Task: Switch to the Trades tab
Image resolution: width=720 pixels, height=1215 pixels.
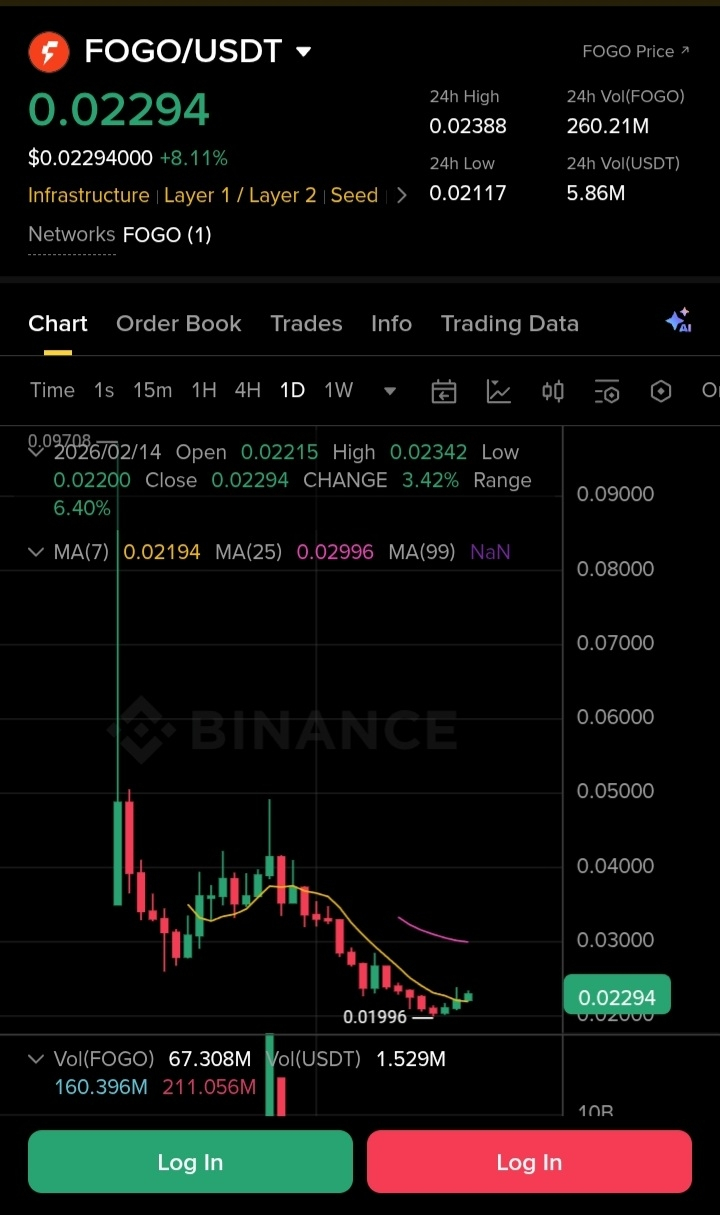Action: point(306,323)
